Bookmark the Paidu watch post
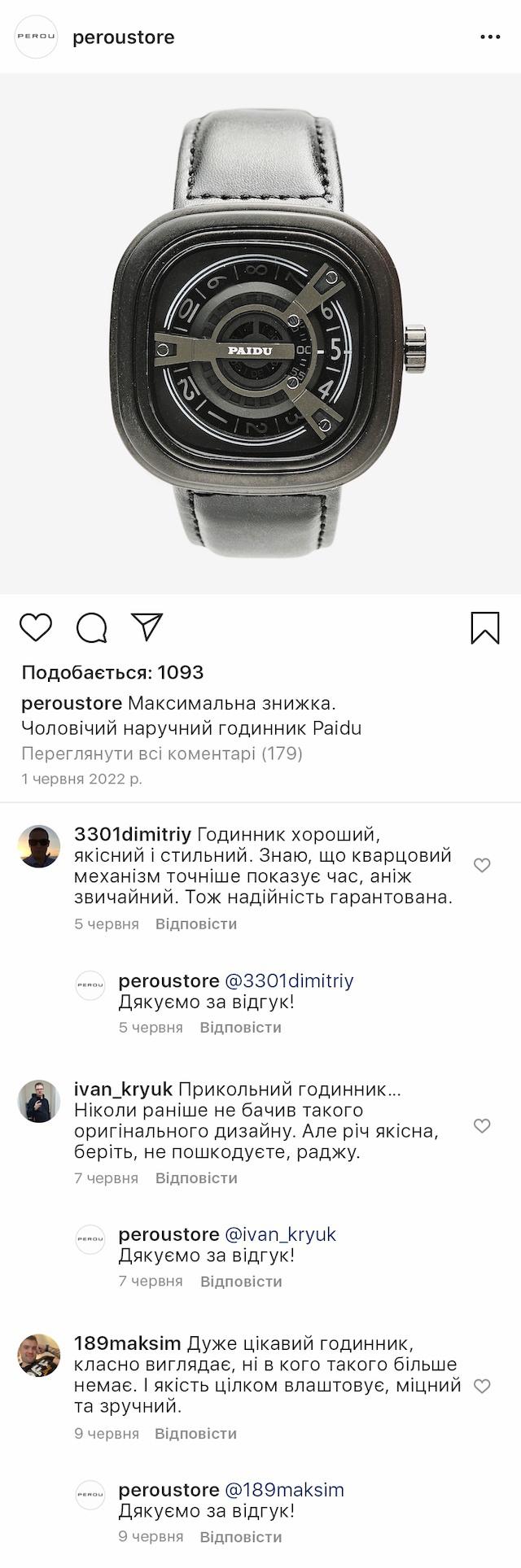This screenshot has width=521, height=1568. (485, 627)
